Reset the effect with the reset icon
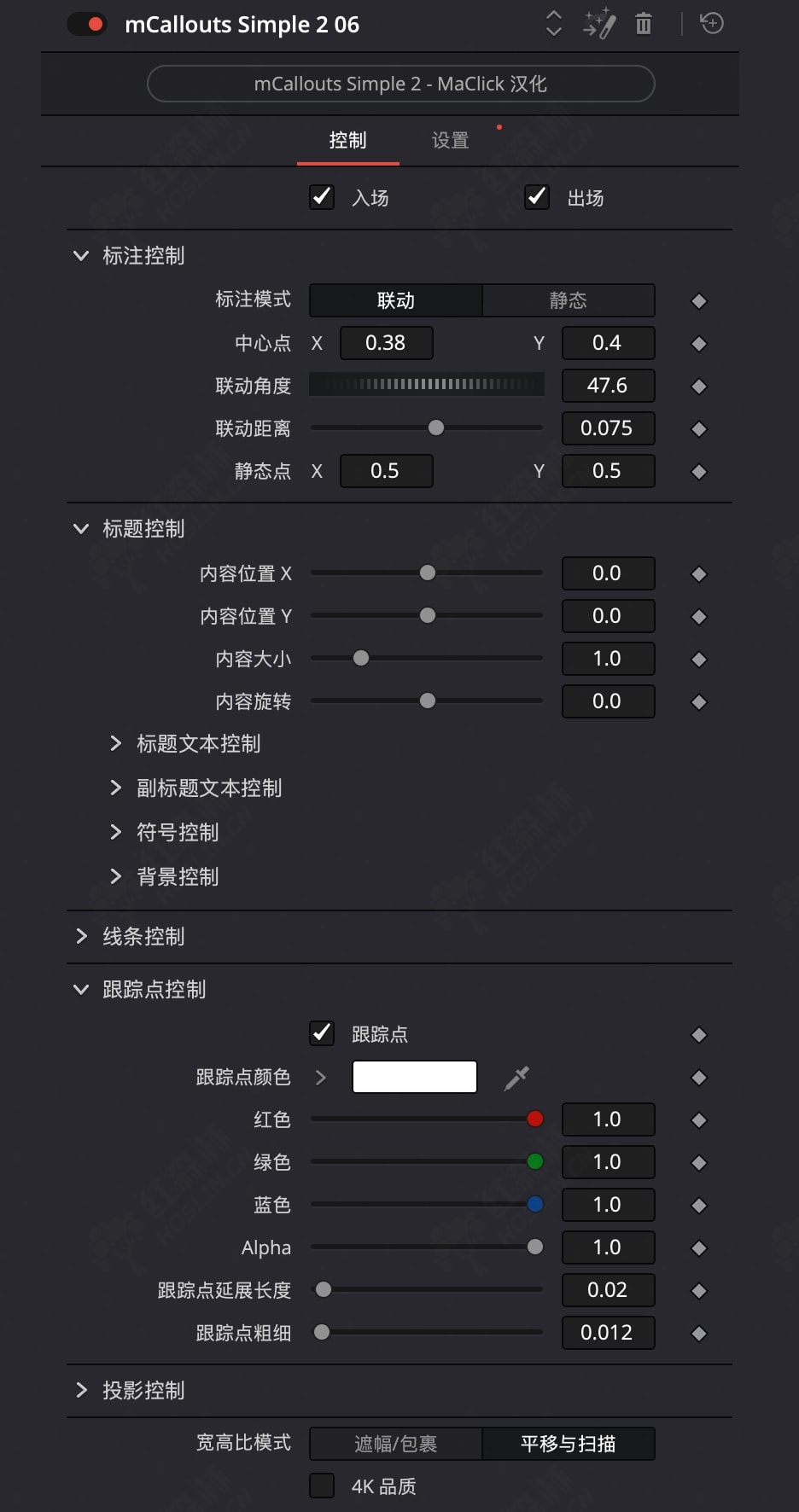Screen dimensions: 799x1512 click(x=712, y=24)
